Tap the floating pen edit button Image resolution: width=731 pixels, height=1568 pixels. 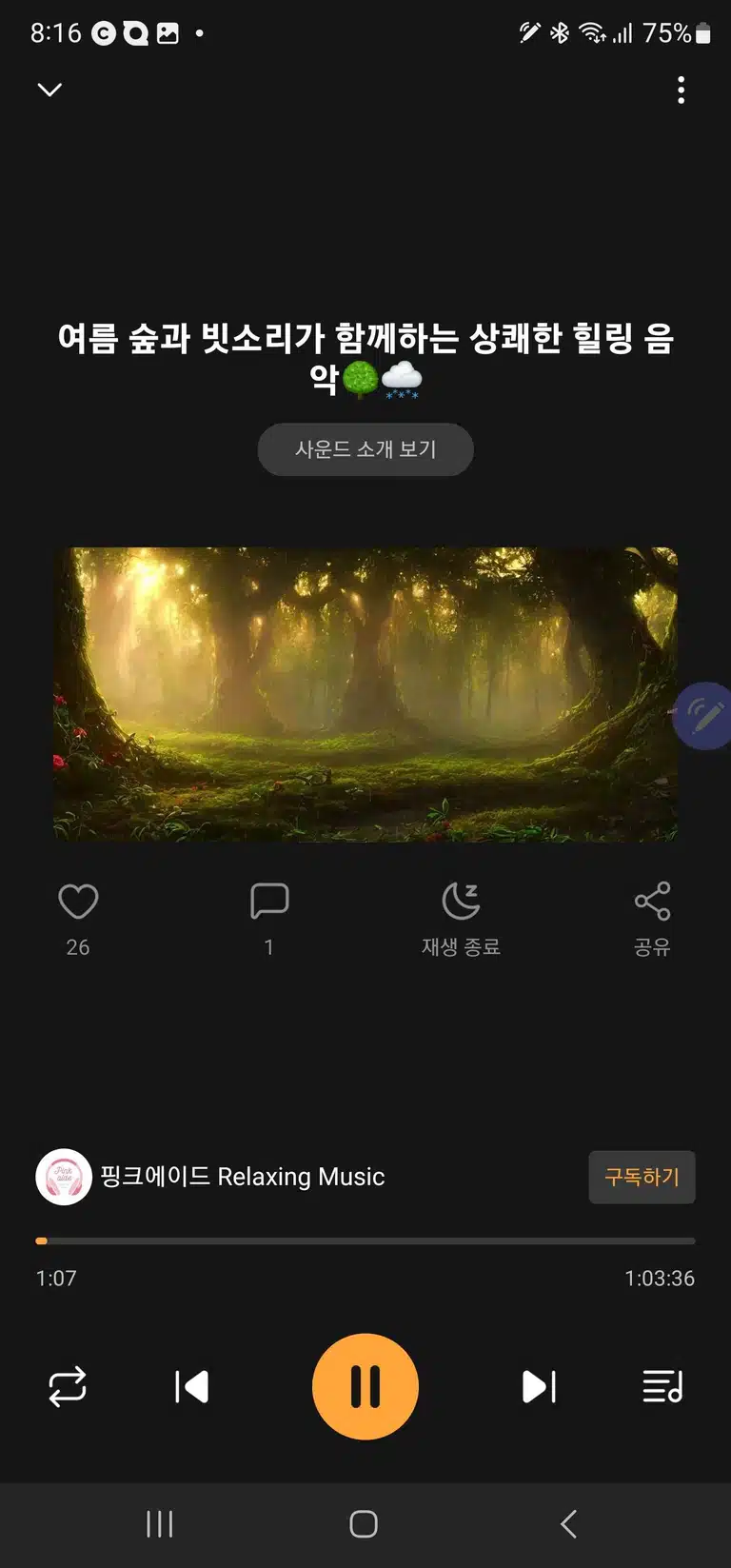(x=703, y=716)
